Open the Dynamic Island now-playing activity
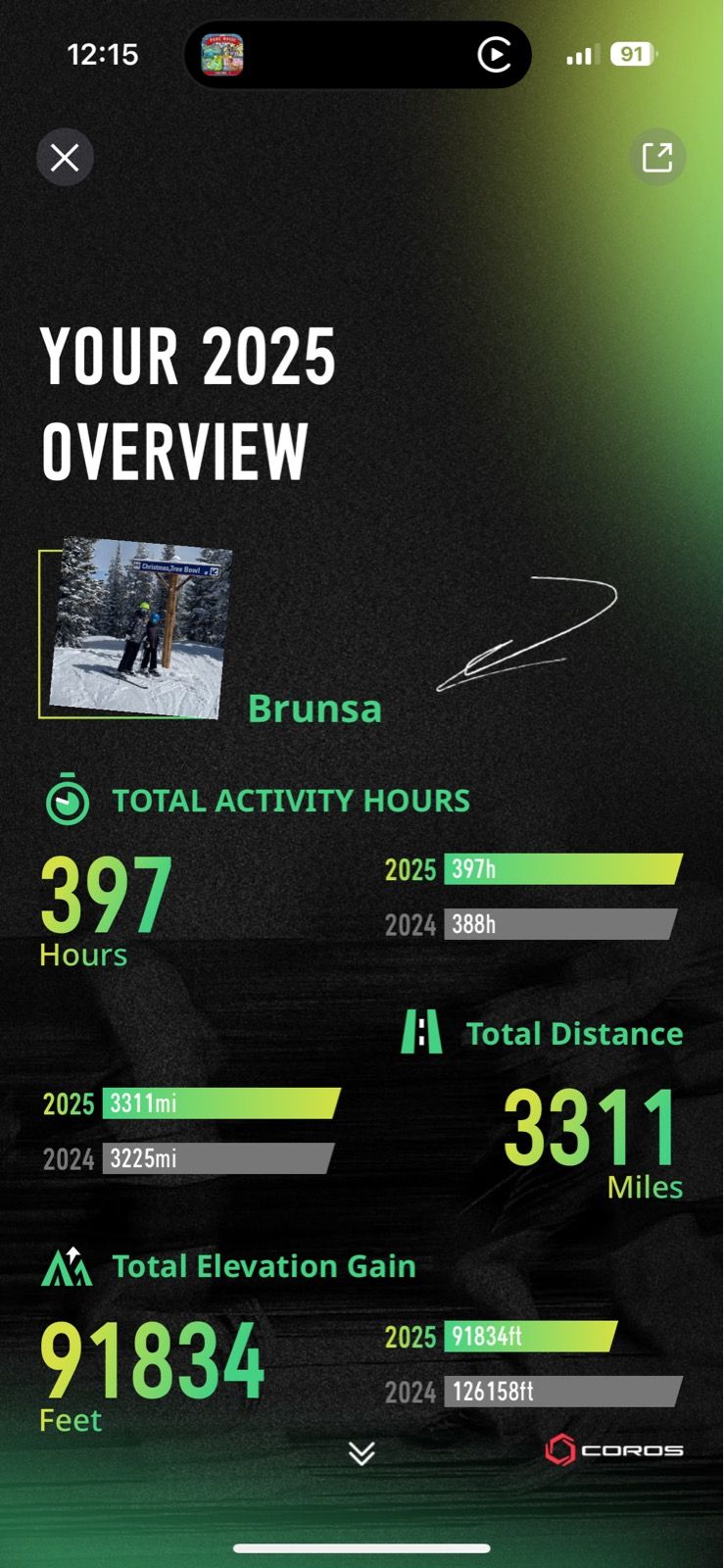Image resolution: width=724 pixels, height=1568 pixels. pos(358,55)
